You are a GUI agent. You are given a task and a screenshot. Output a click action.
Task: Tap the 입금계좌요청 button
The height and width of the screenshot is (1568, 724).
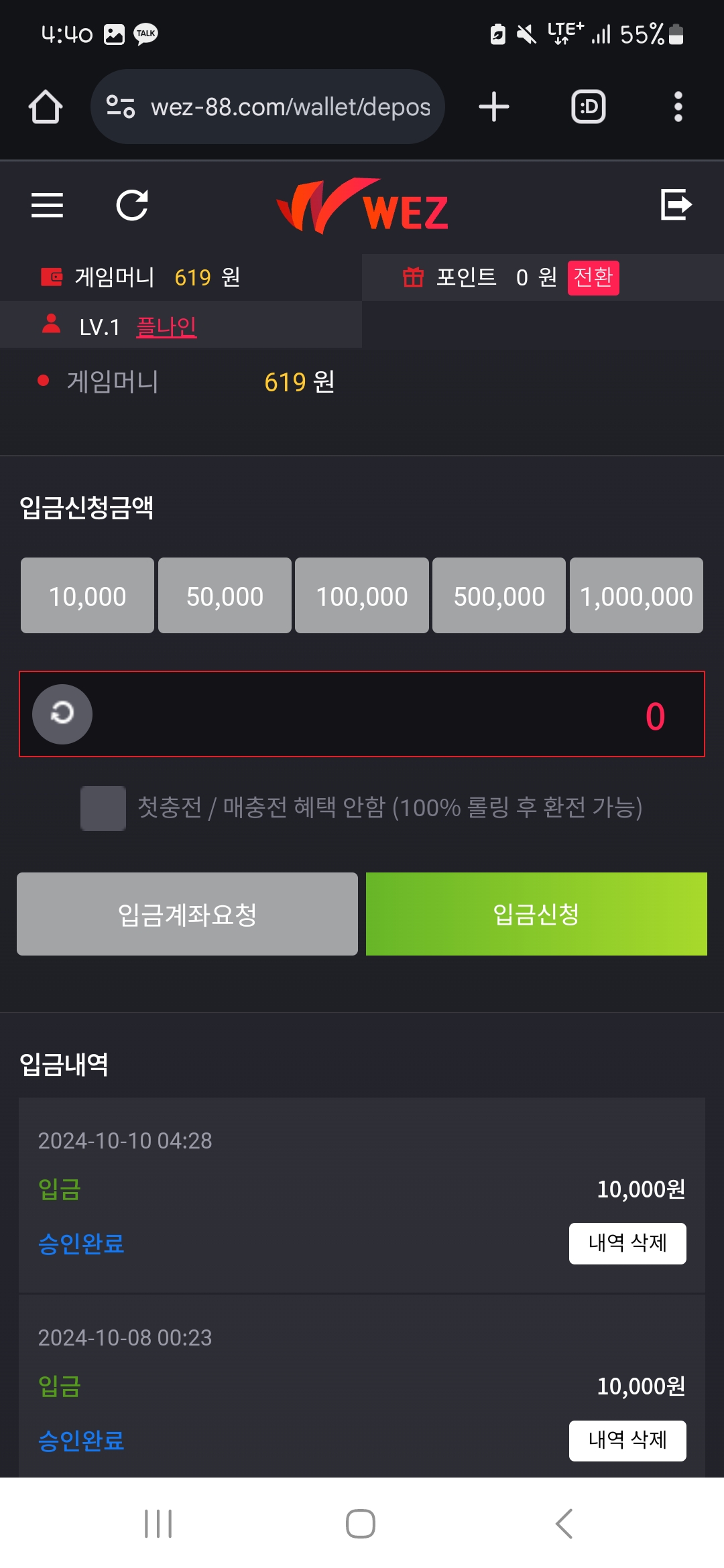pos(187,914)
